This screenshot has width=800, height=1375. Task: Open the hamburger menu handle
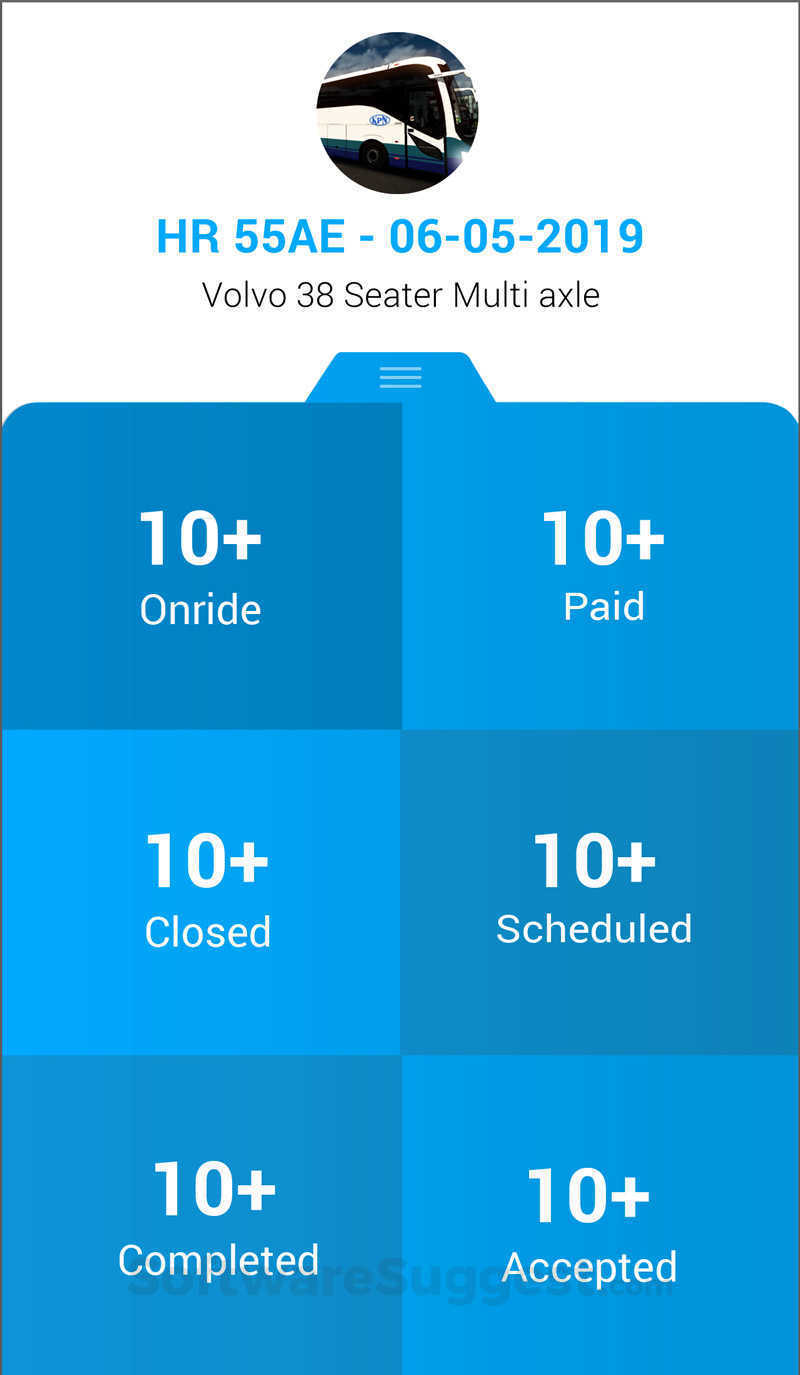click(400, 377)
